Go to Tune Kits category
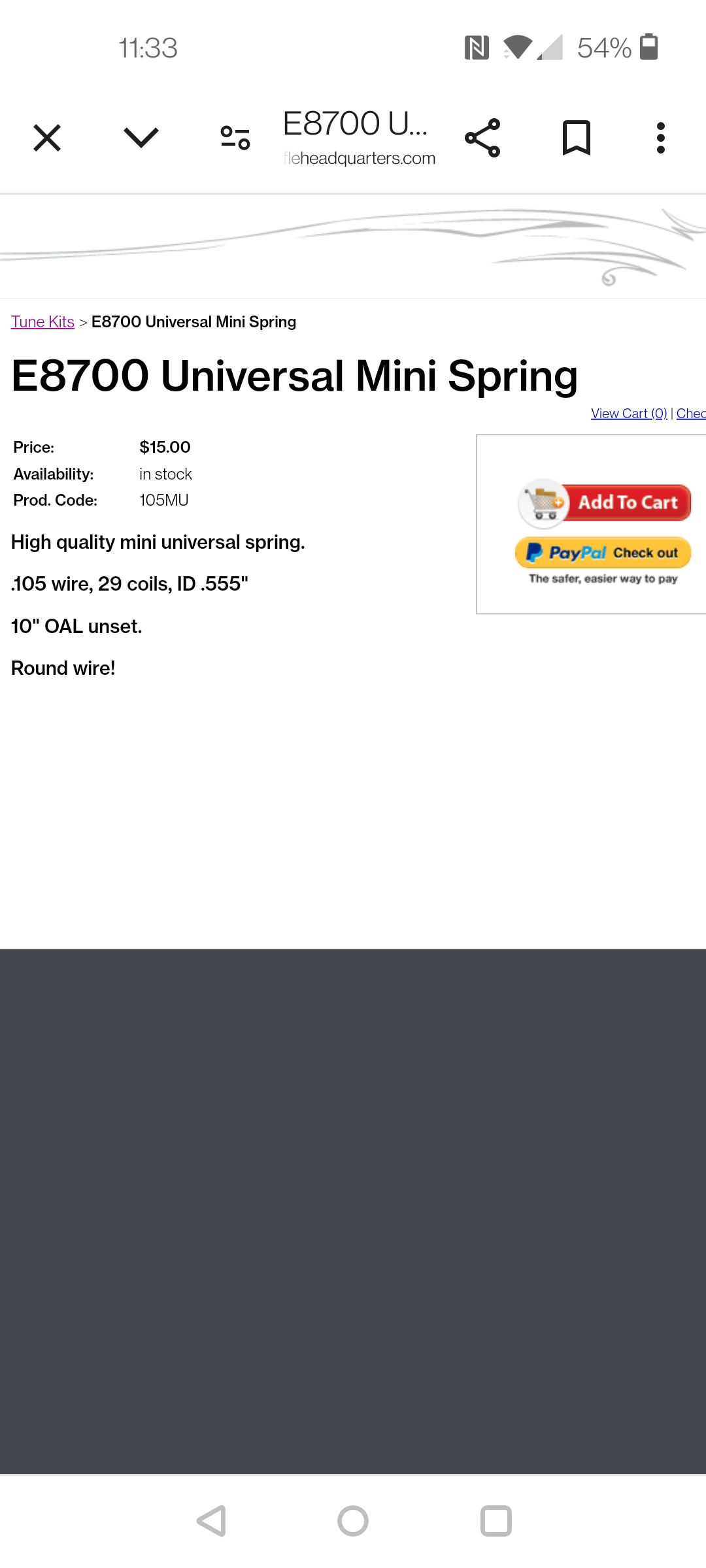 (x=42, y=322)
